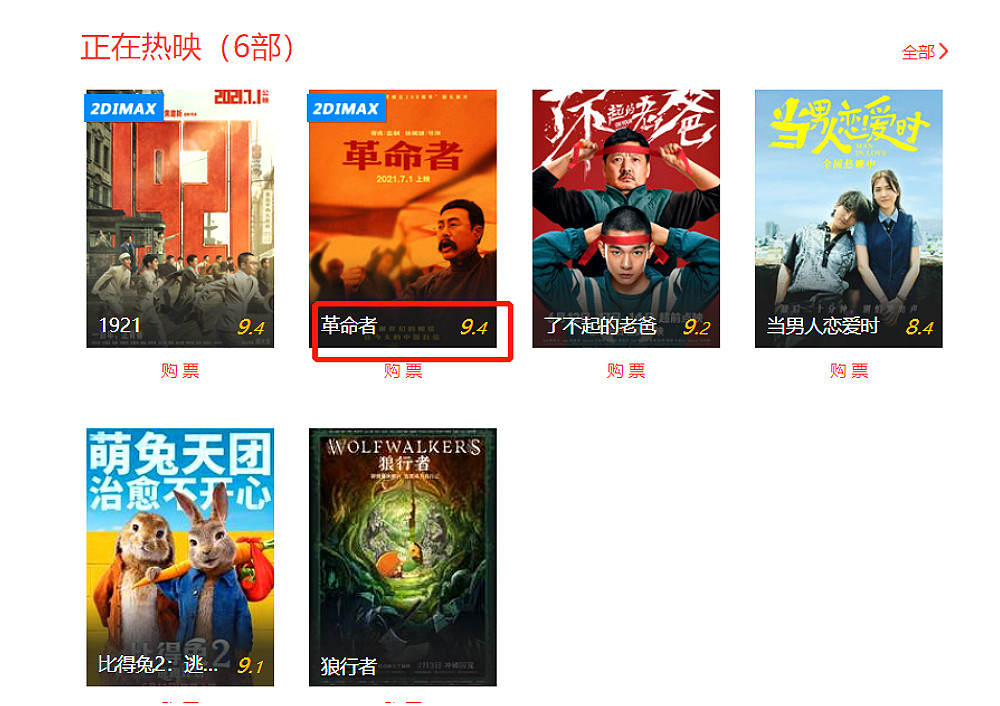
Task: Get tickets for 当男人恋爱时 with 购票
Action: click(849, 371)
